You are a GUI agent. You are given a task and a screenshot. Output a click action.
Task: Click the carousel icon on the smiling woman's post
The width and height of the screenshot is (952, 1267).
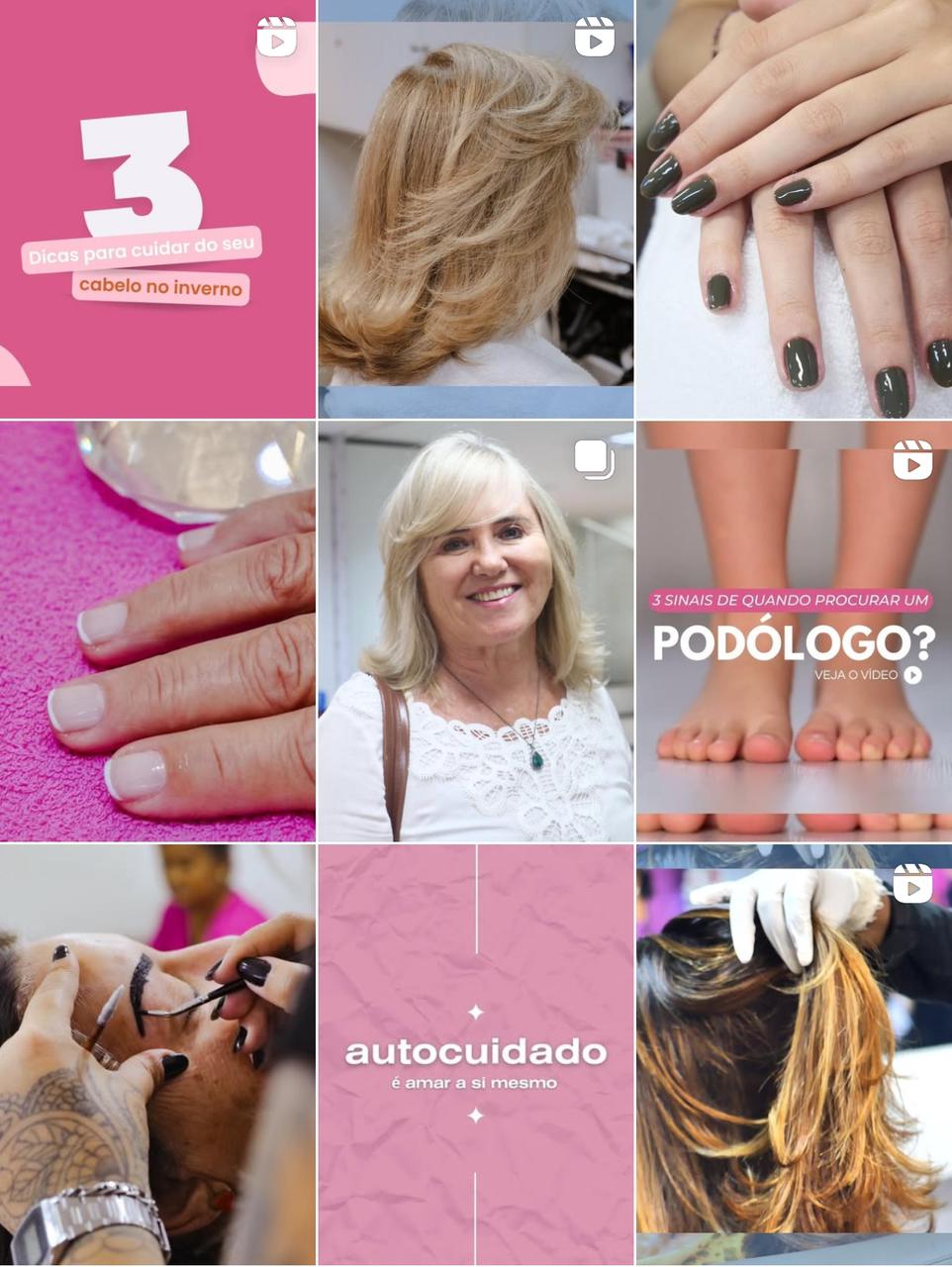pyautogui.click(x=594, y=459)
